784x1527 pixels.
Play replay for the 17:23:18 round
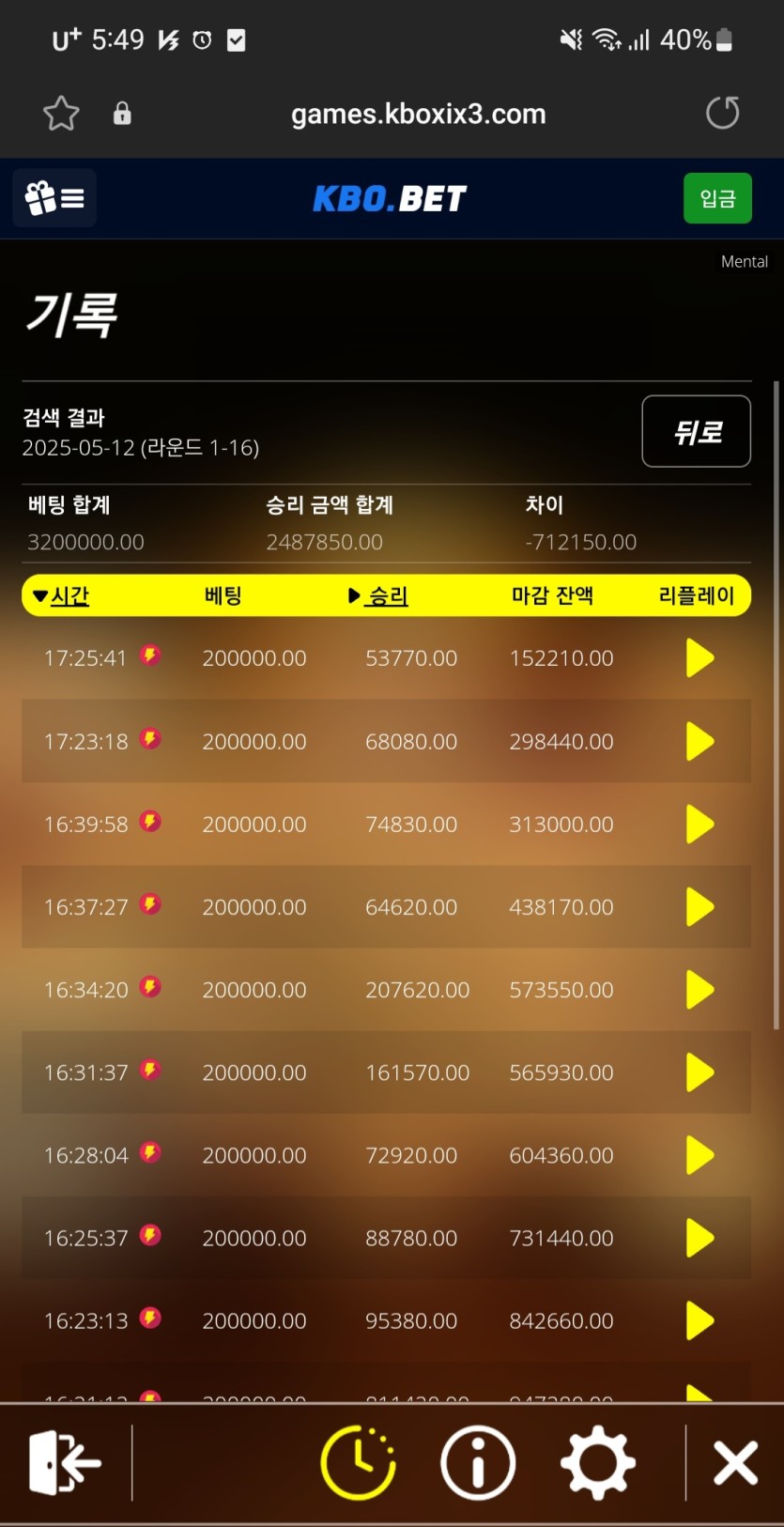(699, 741)
